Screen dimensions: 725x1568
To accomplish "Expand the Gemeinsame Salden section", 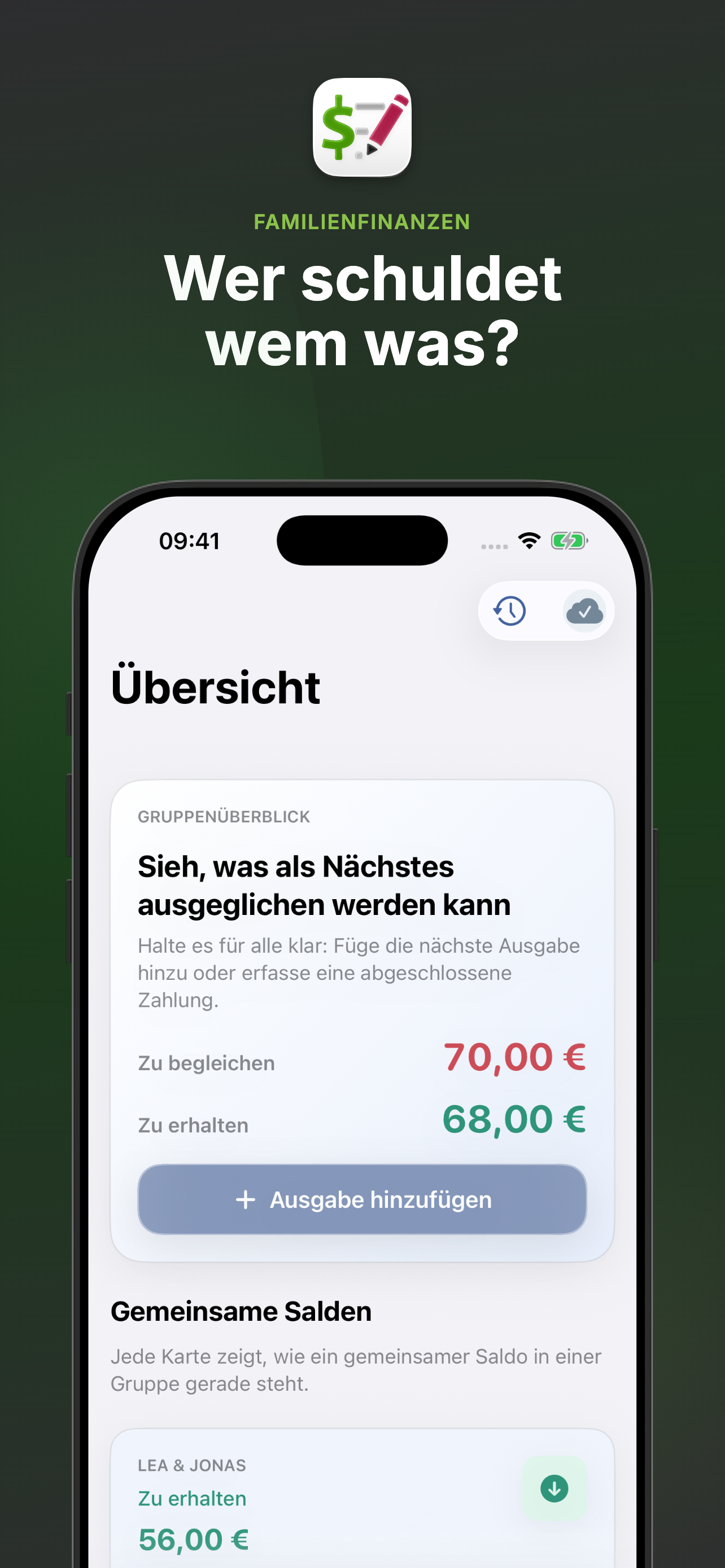I will click(x=242, y=1311).
